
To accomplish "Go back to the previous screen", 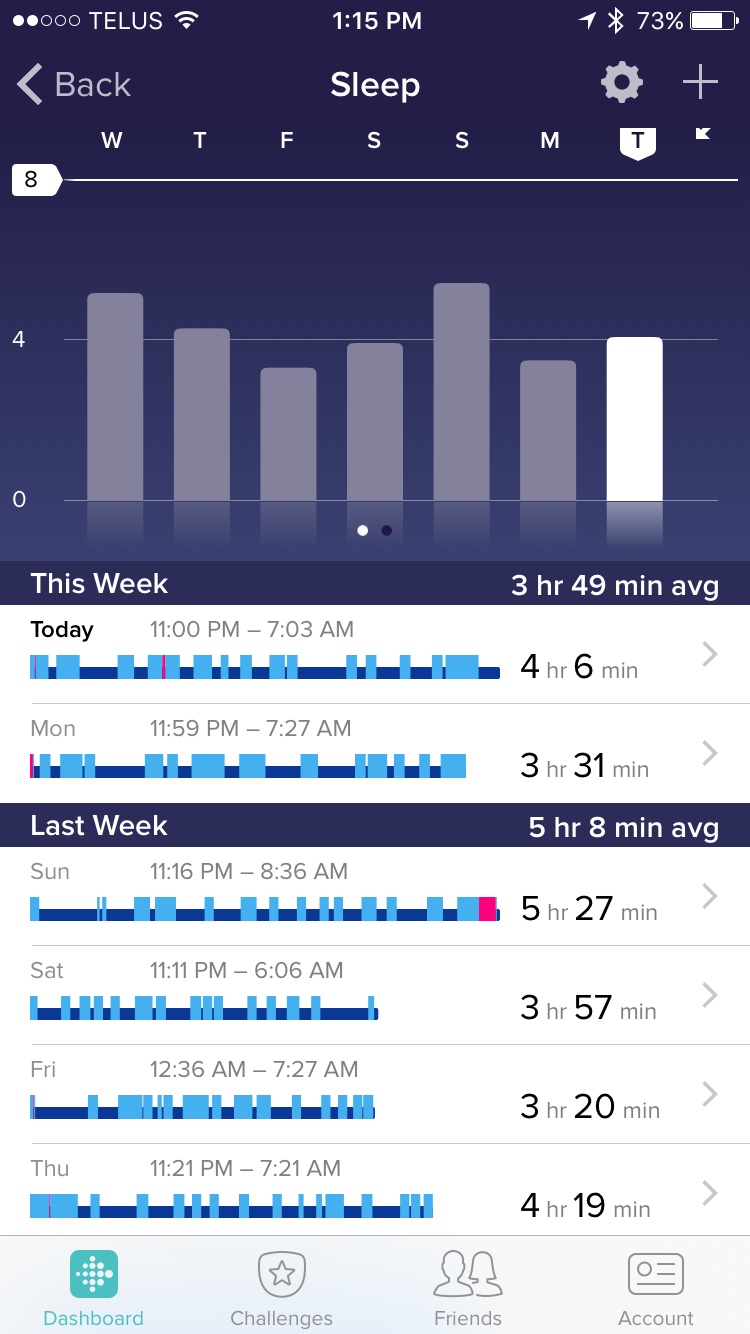I will point(74,85).
